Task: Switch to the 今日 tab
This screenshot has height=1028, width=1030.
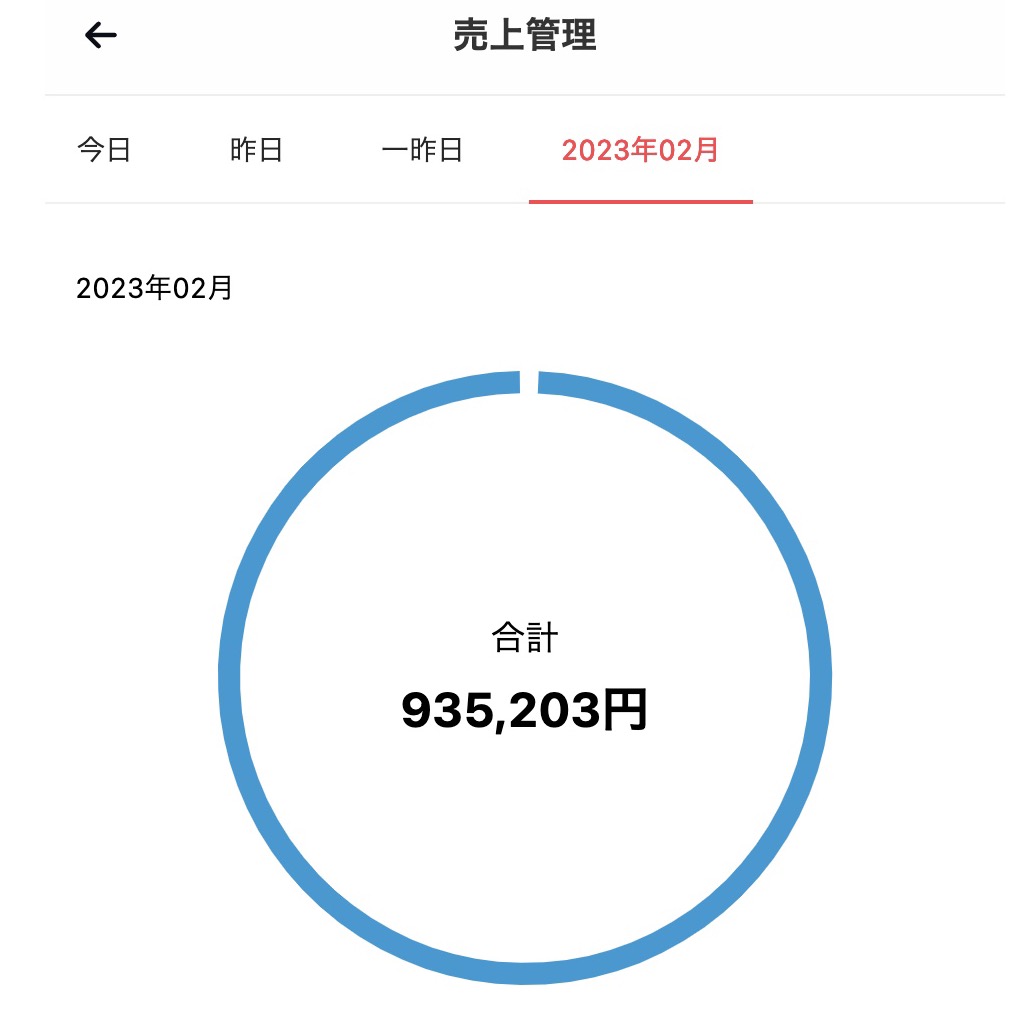Action: tap(104, 150)
